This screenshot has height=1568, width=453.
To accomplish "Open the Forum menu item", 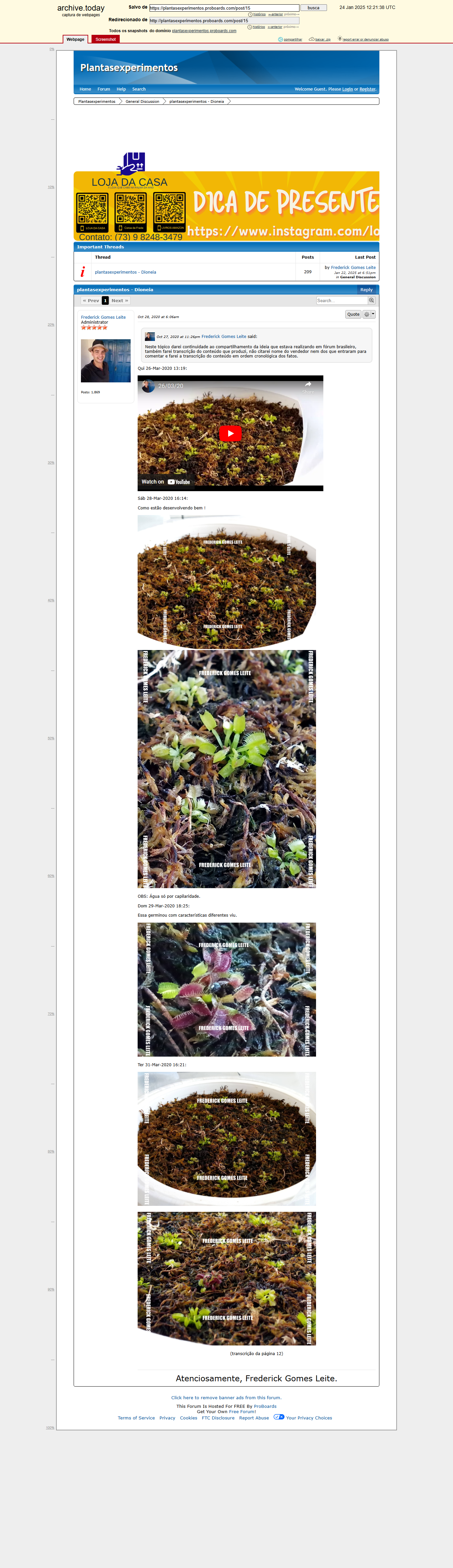I will (103, 89).
